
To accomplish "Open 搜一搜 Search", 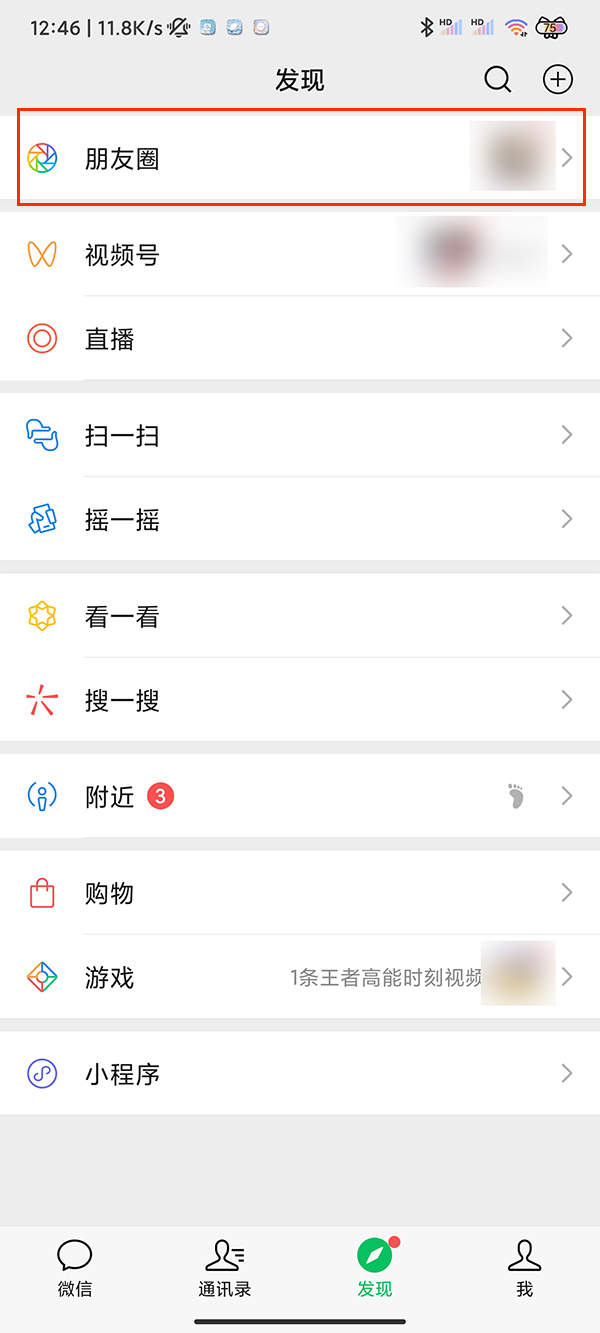I will pyautogui.click(x=300, y=700).
